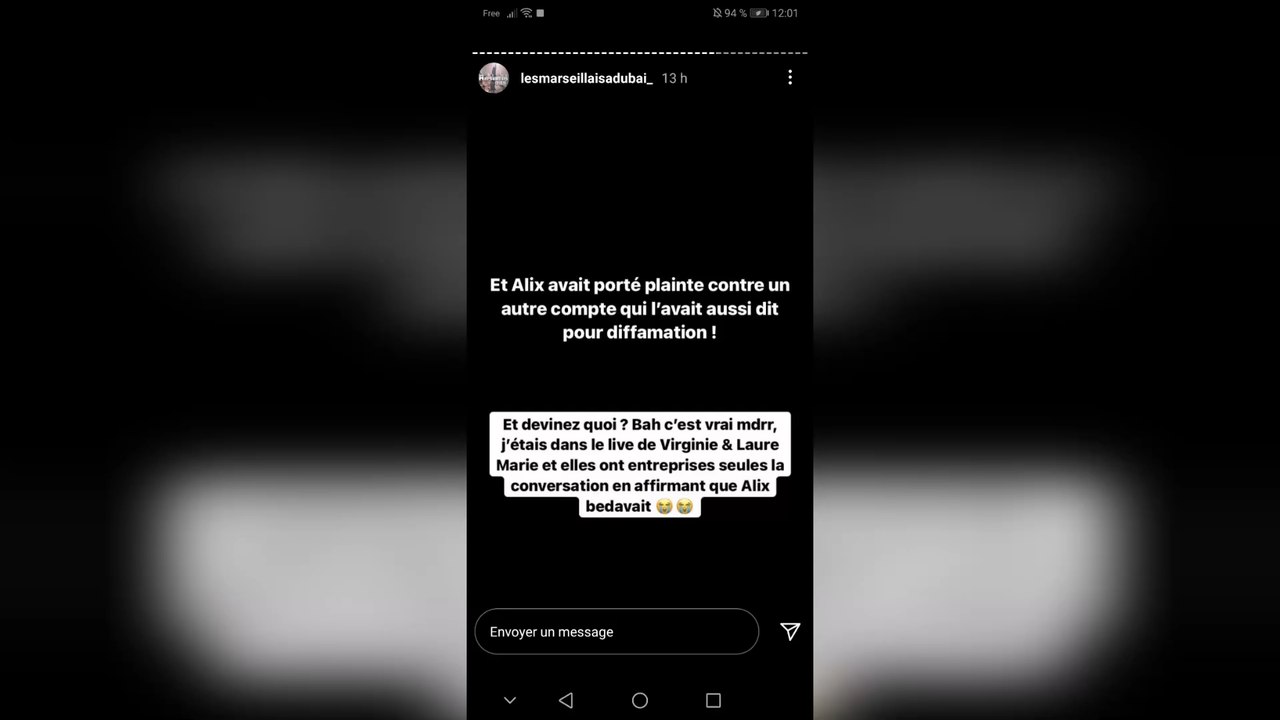Open the story overflow menu

tap(790, 77)
